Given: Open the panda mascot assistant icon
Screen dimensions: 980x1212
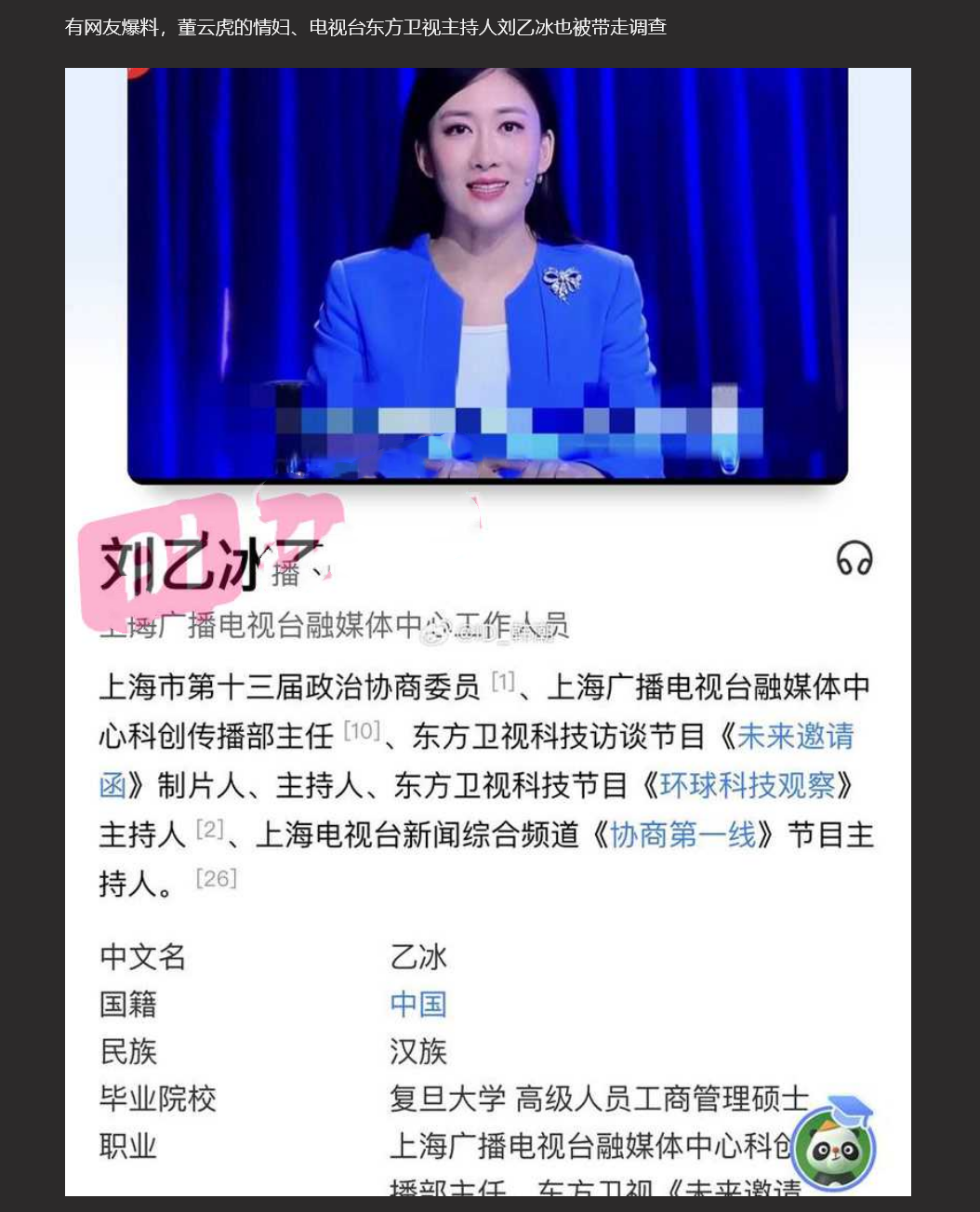Looking at the screenshot, I should pos(835,1150).
